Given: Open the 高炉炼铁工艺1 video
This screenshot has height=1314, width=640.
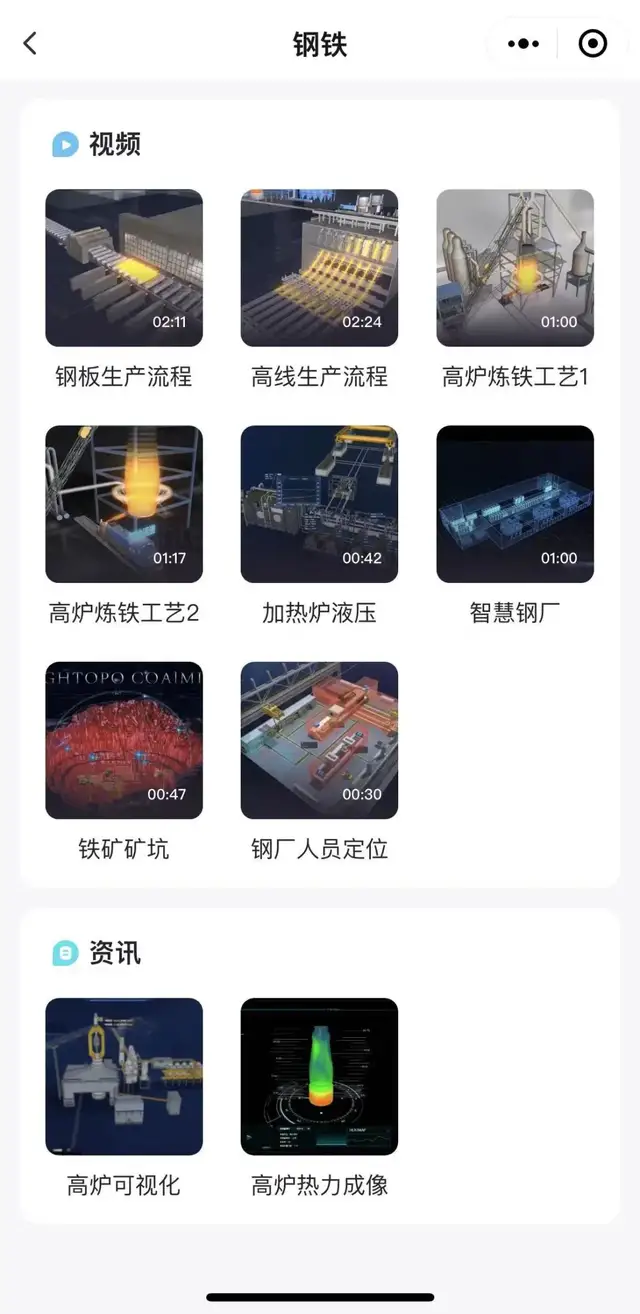Looking at the screenshot, I should [x=515, y=268].
